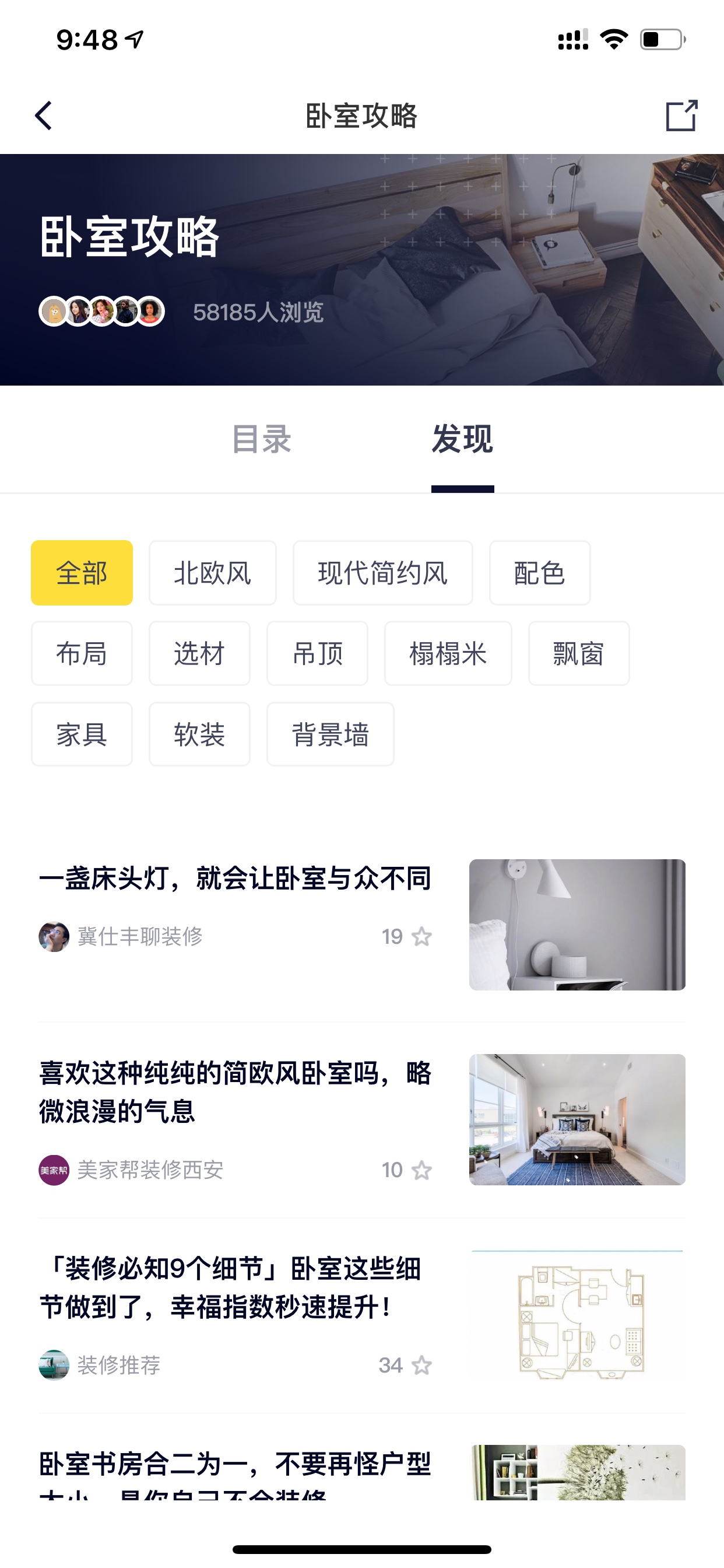Share this 卧室攻略 page
Screen dimensions: 724x1568
[x=681, y=115]
